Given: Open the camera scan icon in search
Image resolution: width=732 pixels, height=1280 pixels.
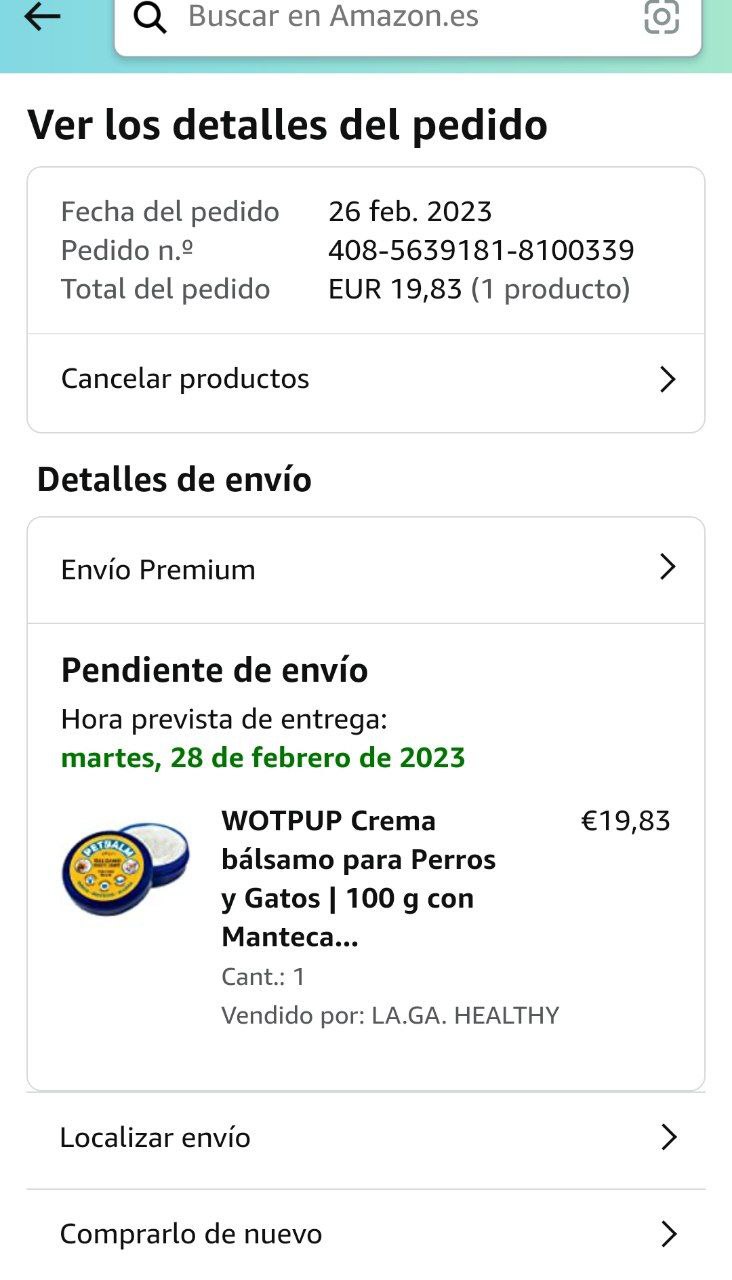Looking at the screenshot, I should coord(661,17).
